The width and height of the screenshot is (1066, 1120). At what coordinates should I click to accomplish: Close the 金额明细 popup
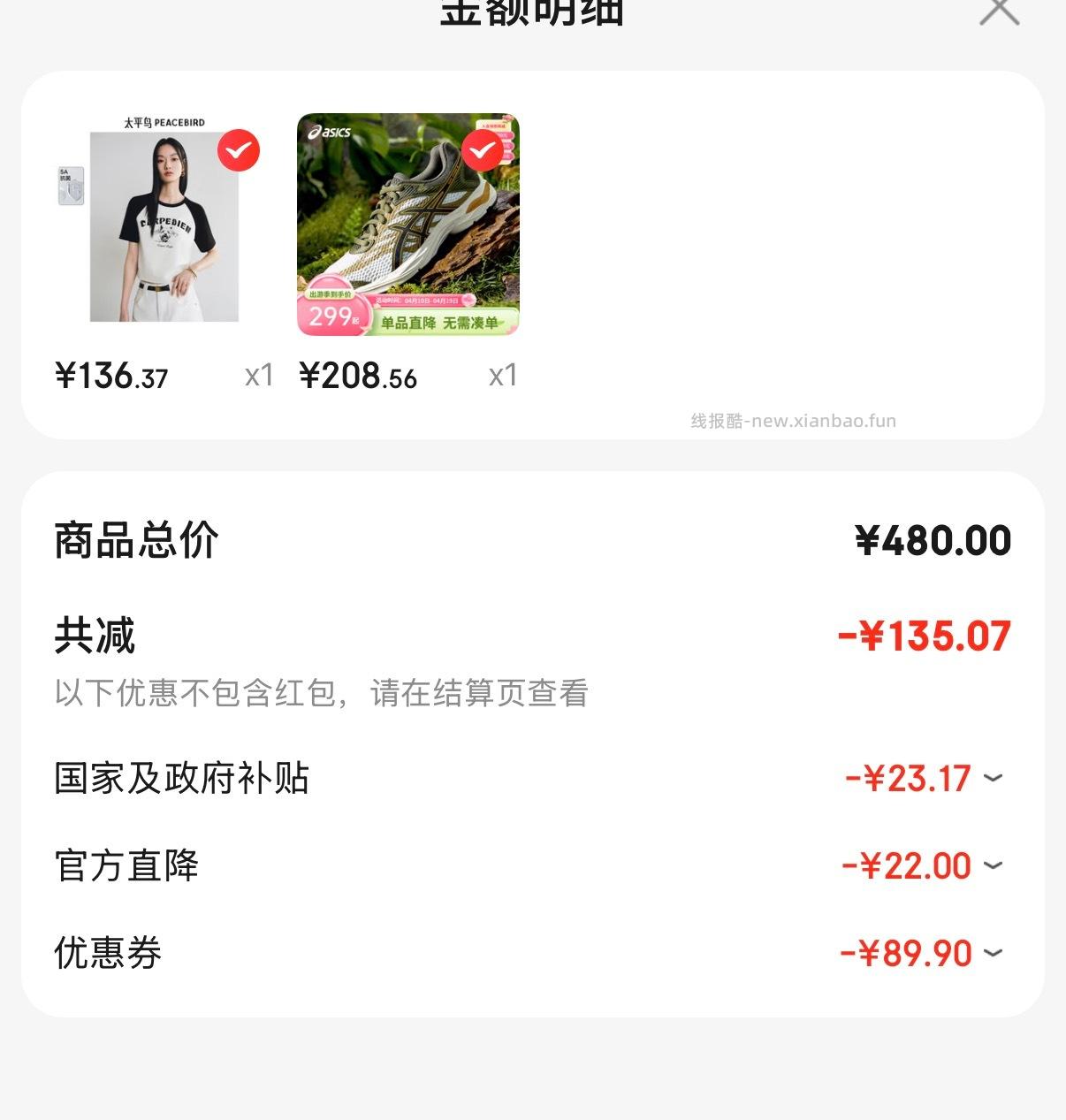coord(1000,12)
